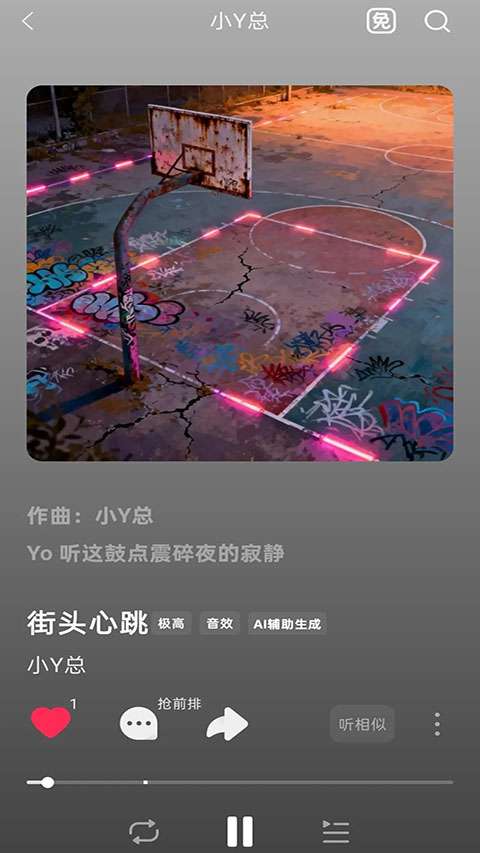Open full lyrics from the lyric line

[x=156, y=553]
